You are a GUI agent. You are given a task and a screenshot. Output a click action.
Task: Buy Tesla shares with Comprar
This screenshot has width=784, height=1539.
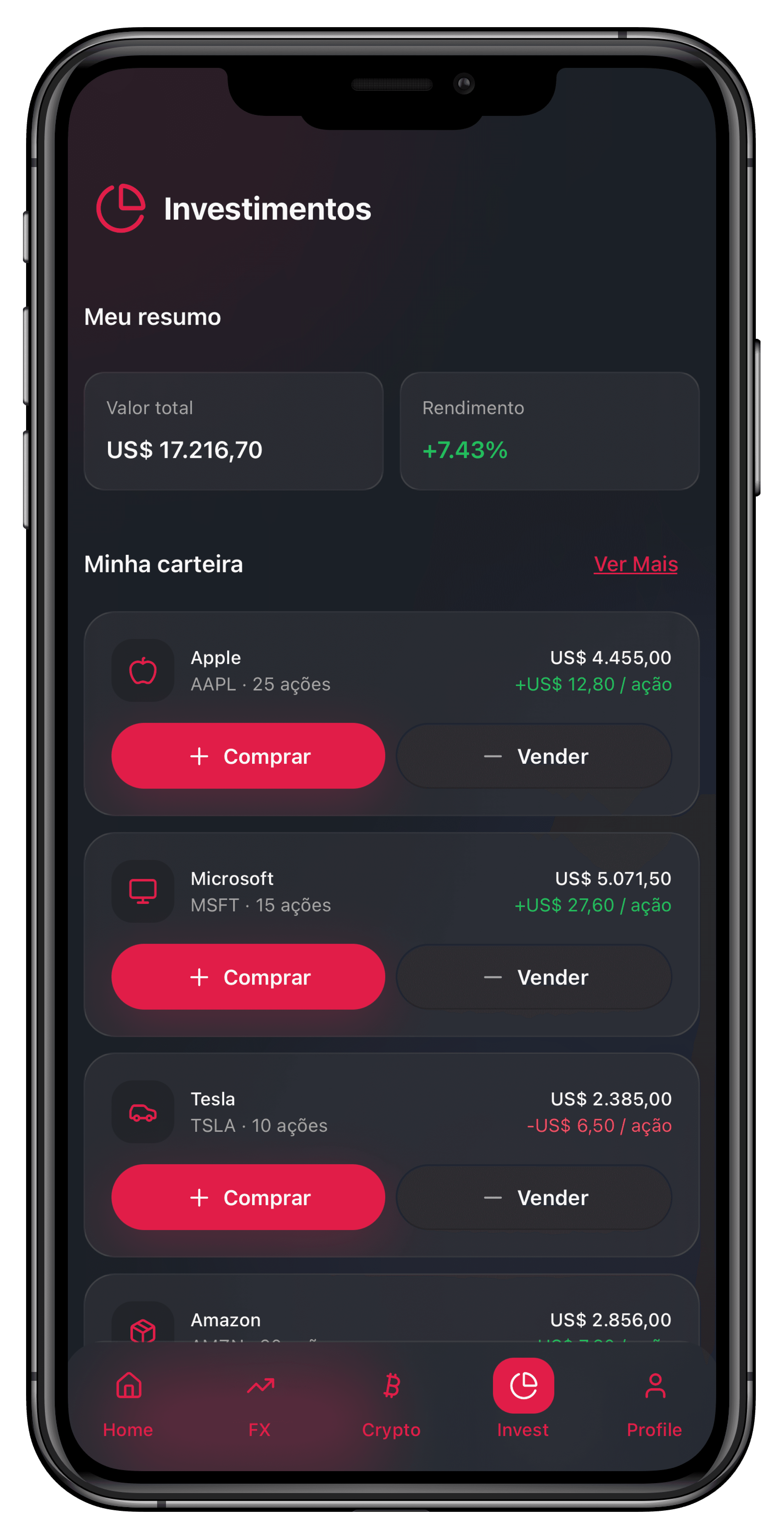pyautogui.click(x=248, y=1197)
